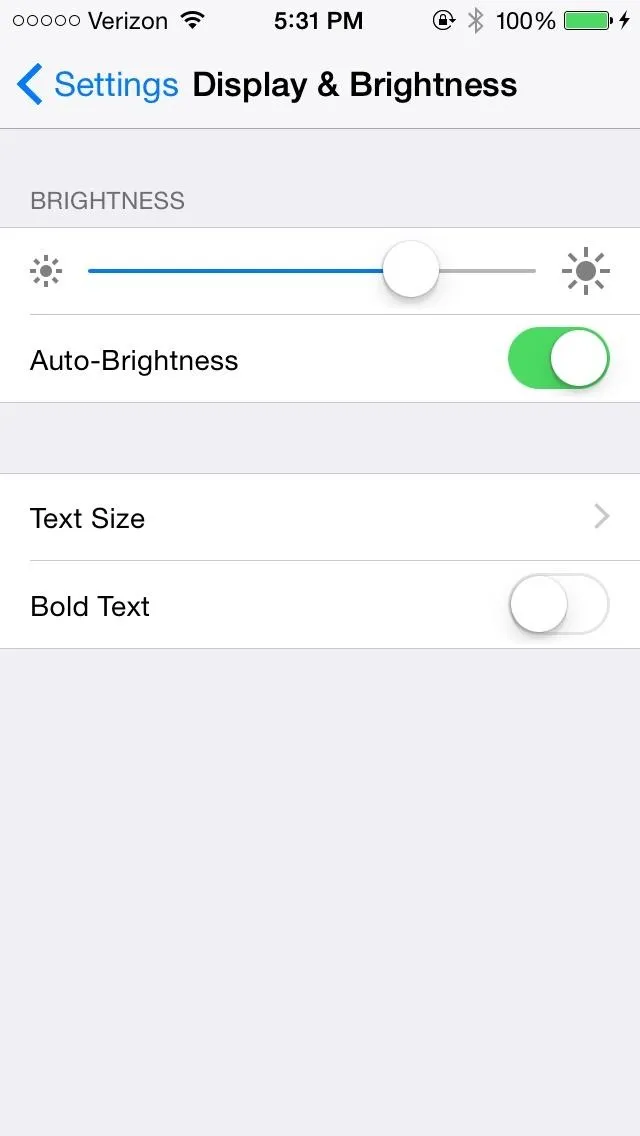This screenshot has height=1136, width=640.
Task: Open the Text Size row
Action: 320,517
